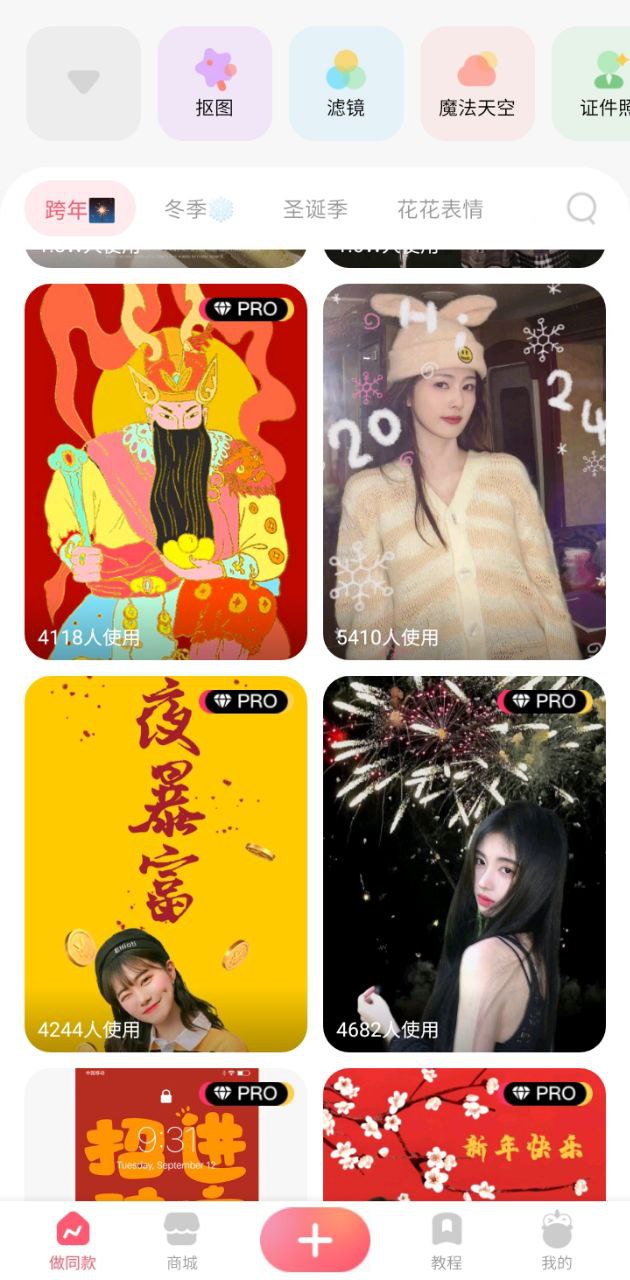Switch to the 冬季 tab
630x1280 pixels.
pos(198,209)
